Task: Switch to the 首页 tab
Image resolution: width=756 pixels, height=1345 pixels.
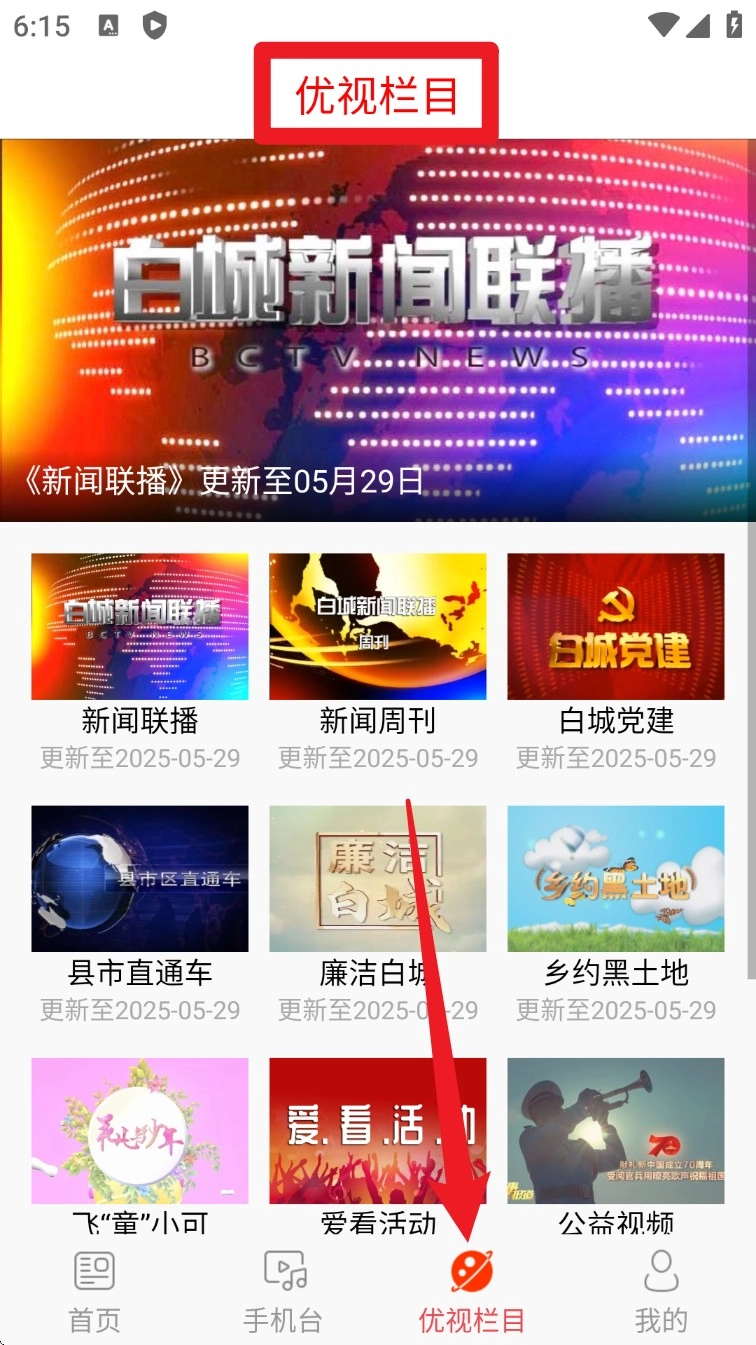Action: tap(95, 1290)
